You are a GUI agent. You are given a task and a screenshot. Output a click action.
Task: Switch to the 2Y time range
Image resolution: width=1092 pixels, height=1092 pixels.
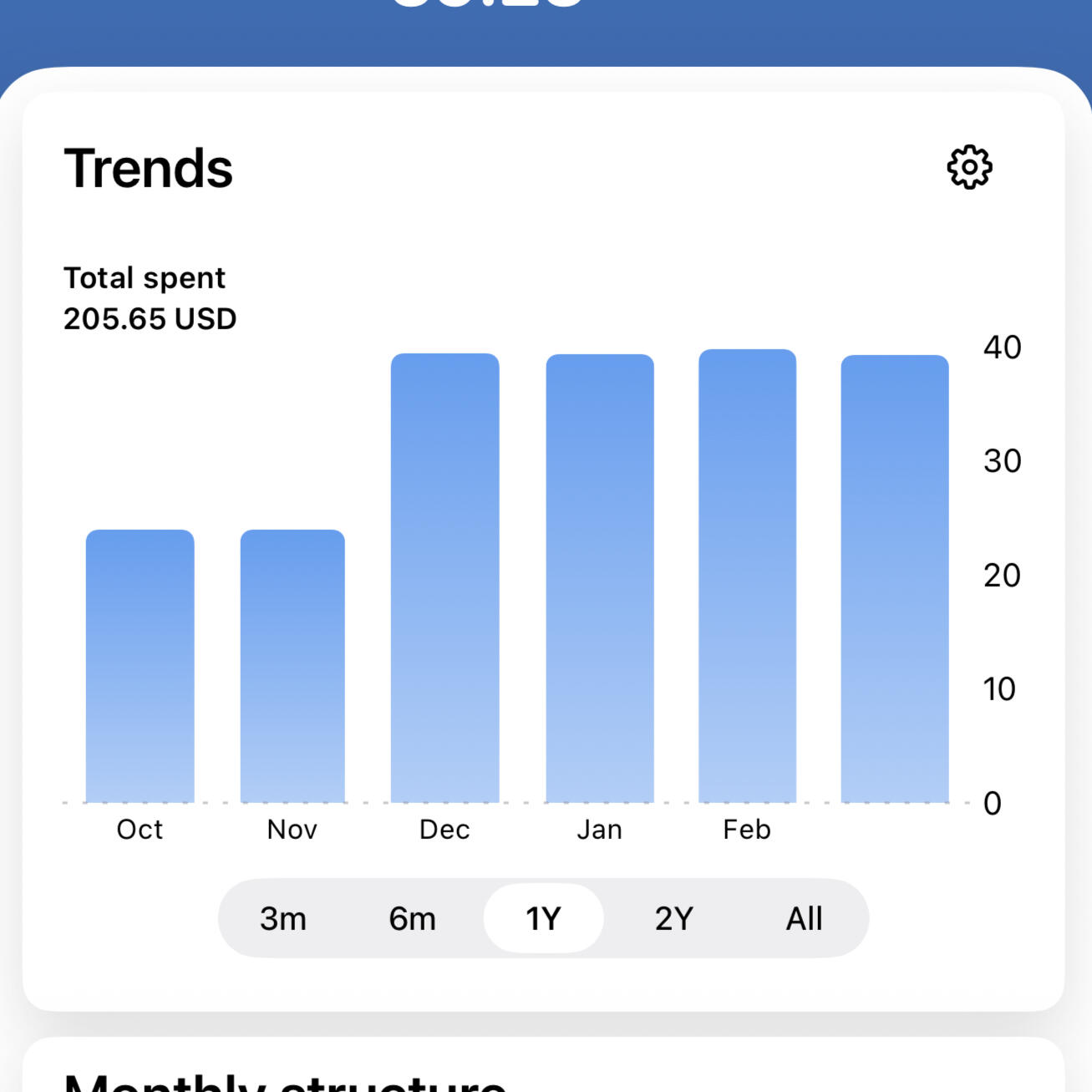click(673, 918)
